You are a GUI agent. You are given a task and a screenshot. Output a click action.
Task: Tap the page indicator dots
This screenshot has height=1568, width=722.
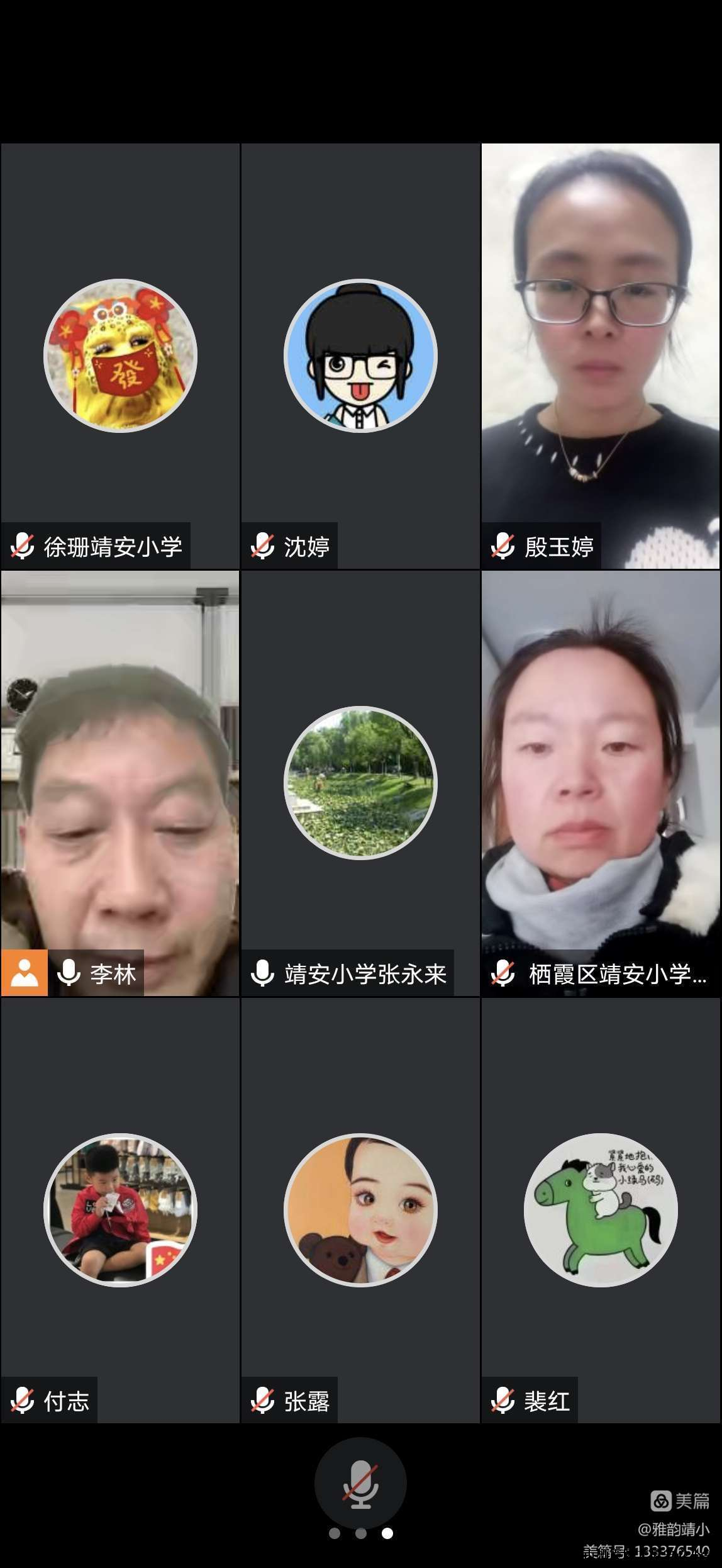(x=360, y=1533)
